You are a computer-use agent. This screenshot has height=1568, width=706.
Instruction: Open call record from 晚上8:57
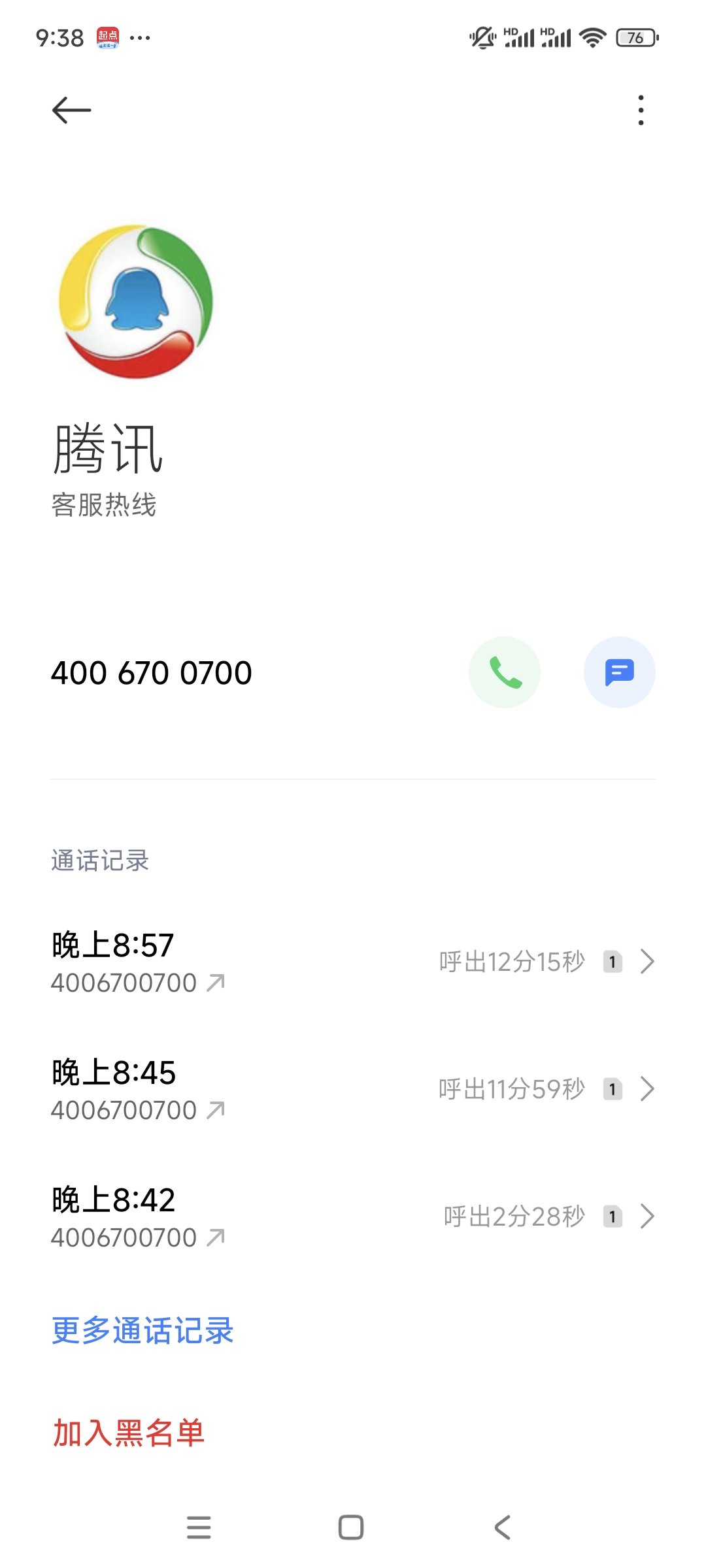click(353, 962)
